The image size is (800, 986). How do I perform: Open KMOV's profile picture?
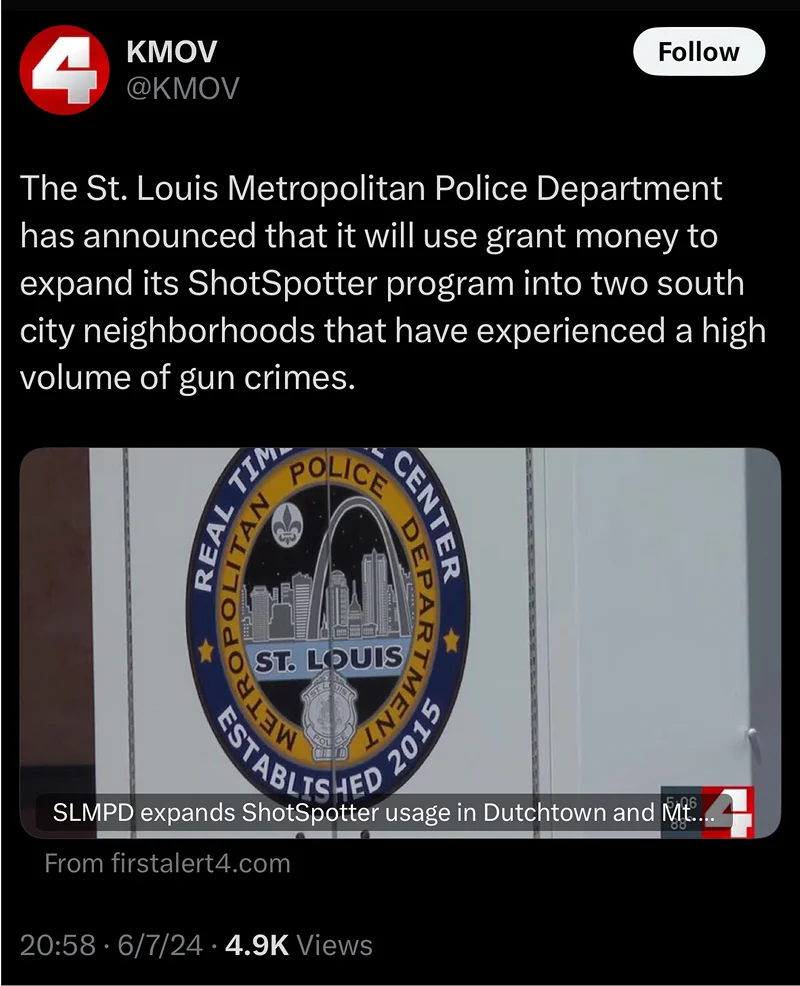[x=64, y=69]
